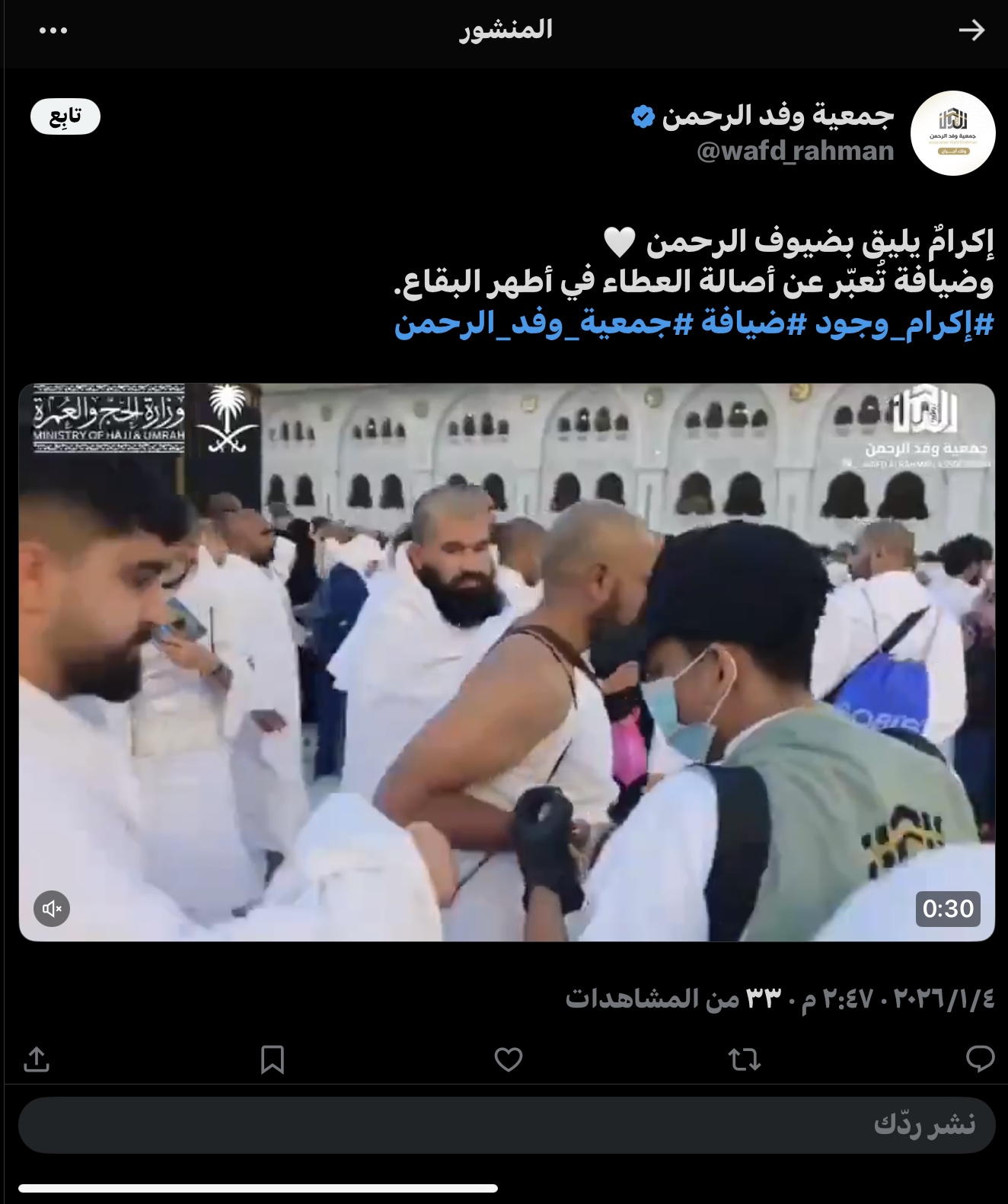Tap the reply field نشر ردّك

[x=506, y=1125]
